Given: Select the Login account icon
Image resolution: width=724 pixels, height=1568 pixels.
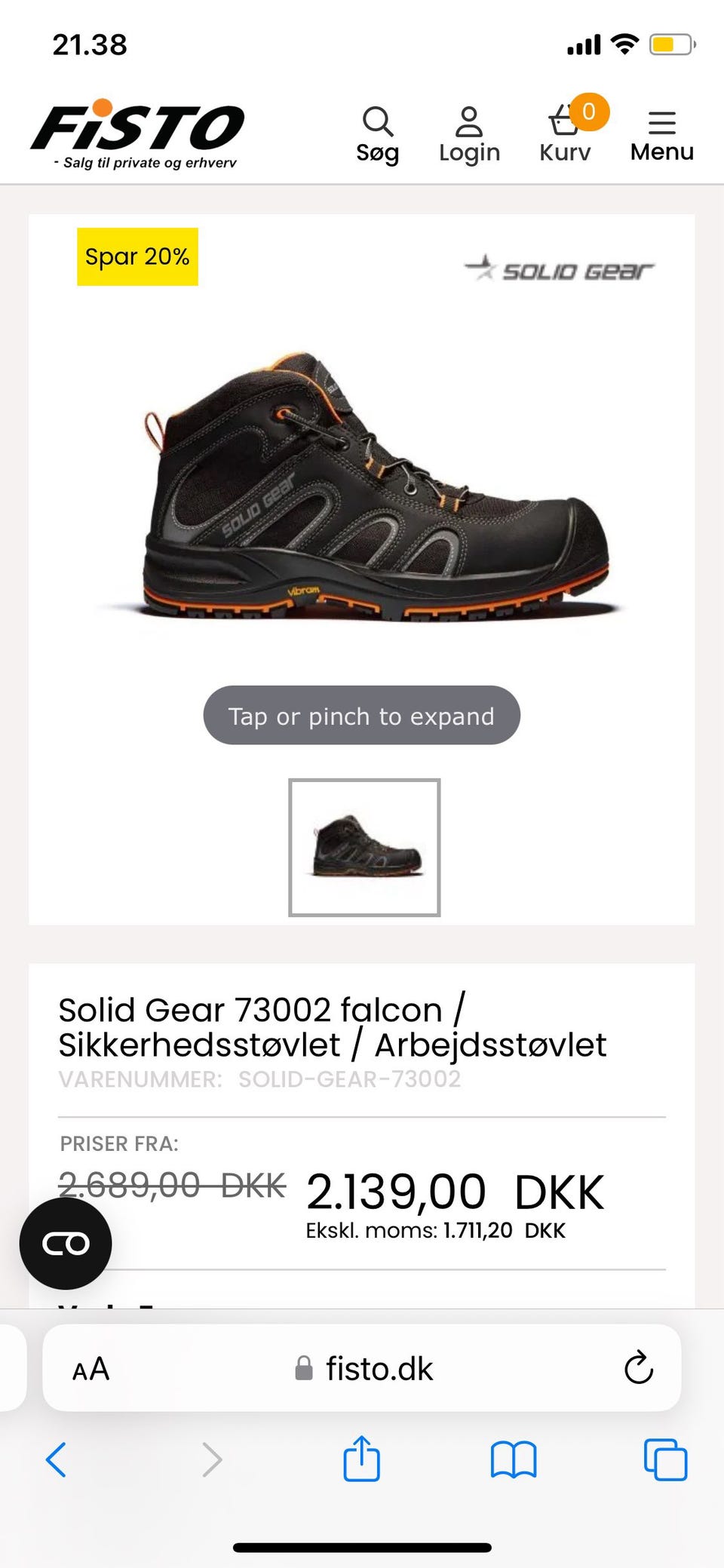Looking at the screenshot, I should [469, 132].
